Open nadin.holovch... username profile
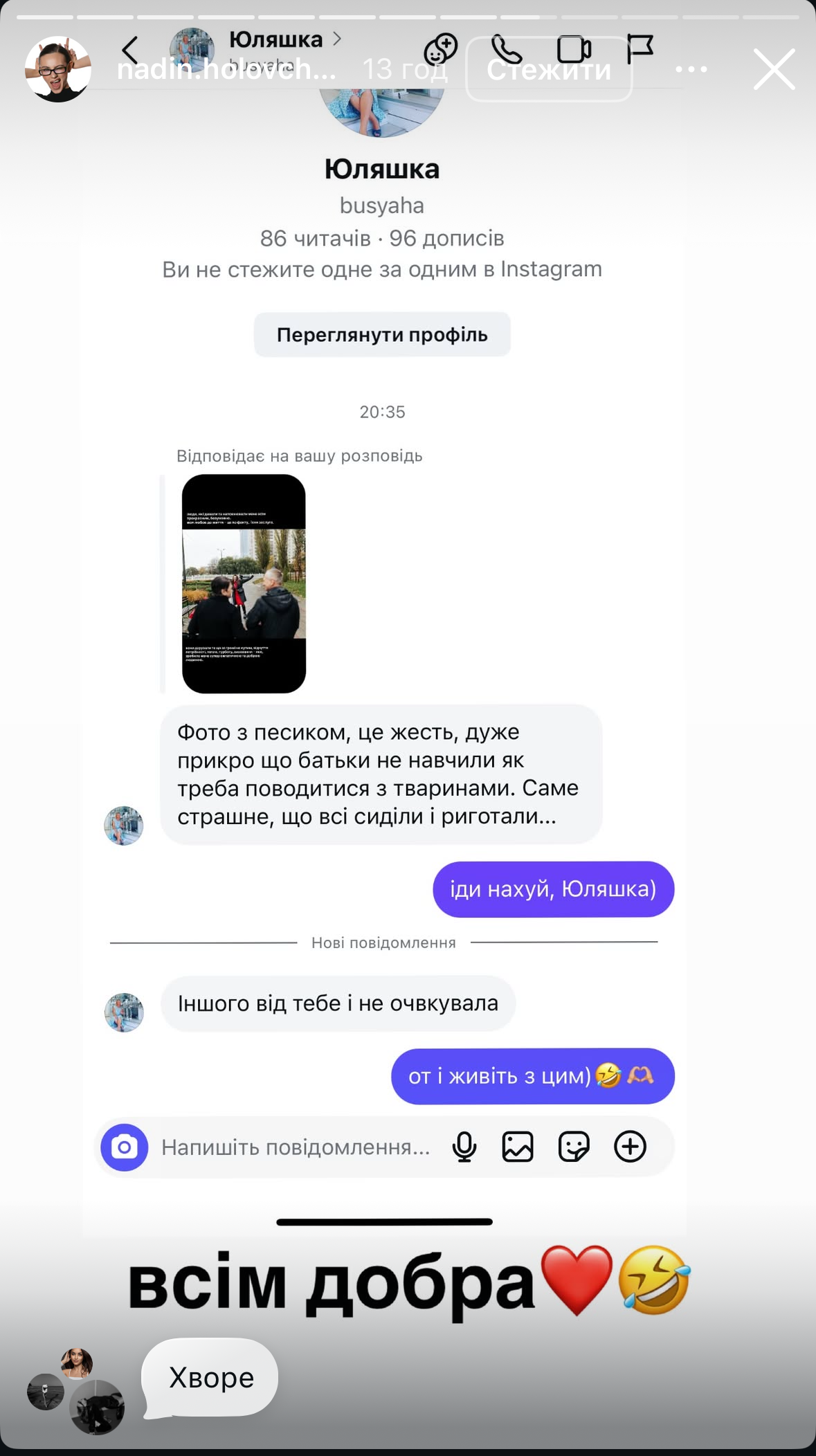 tap(226, 69)
